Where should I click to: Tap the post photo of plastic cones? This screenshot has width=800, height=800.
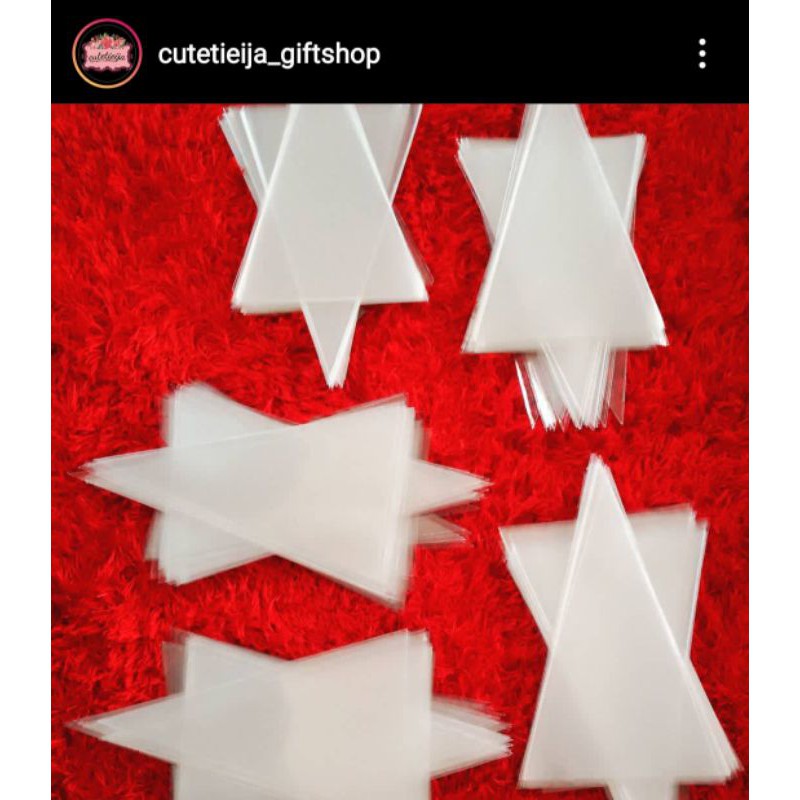coord(400,452)
